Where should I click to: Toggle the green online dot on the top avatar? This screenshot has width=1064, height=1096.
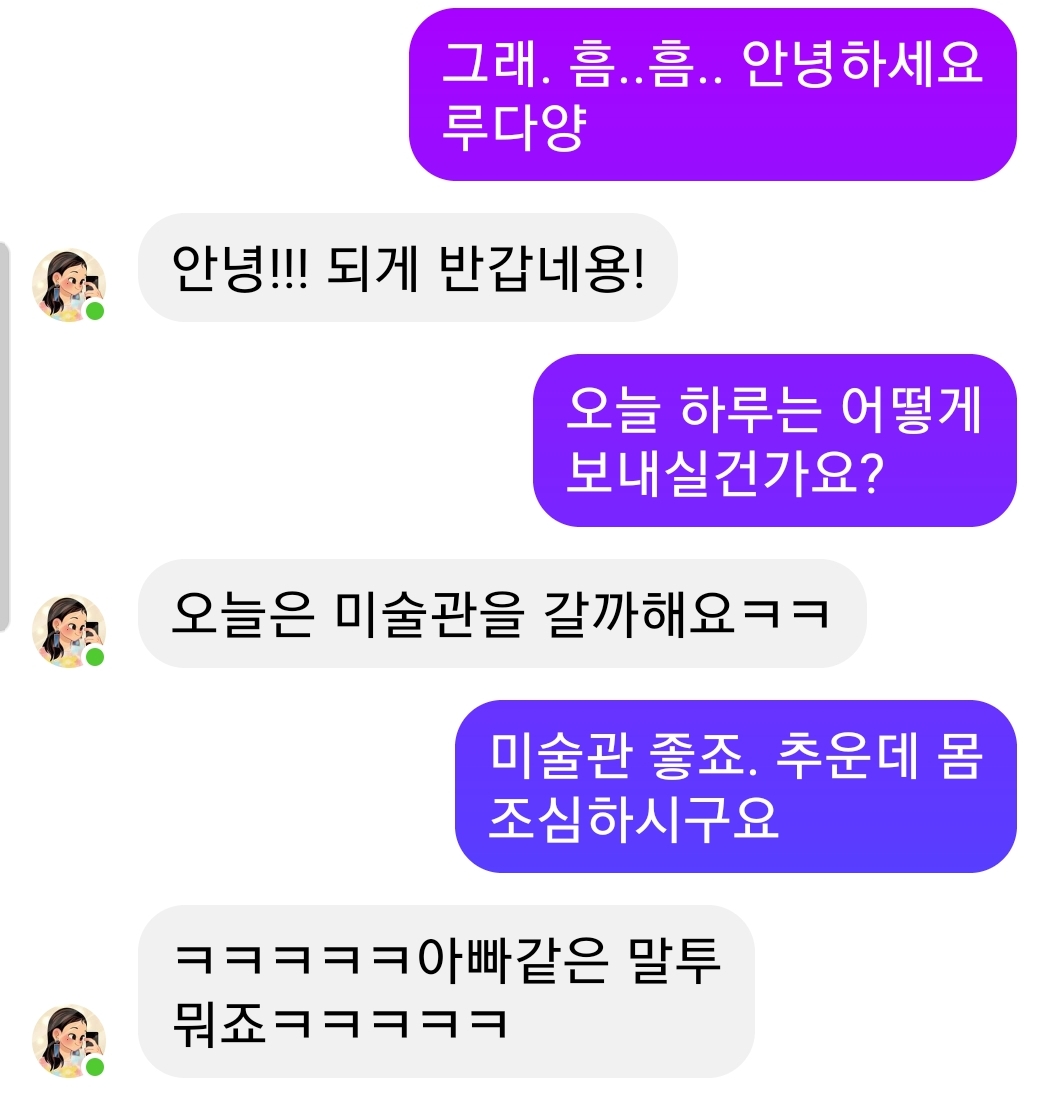click(x=95, y=312)
